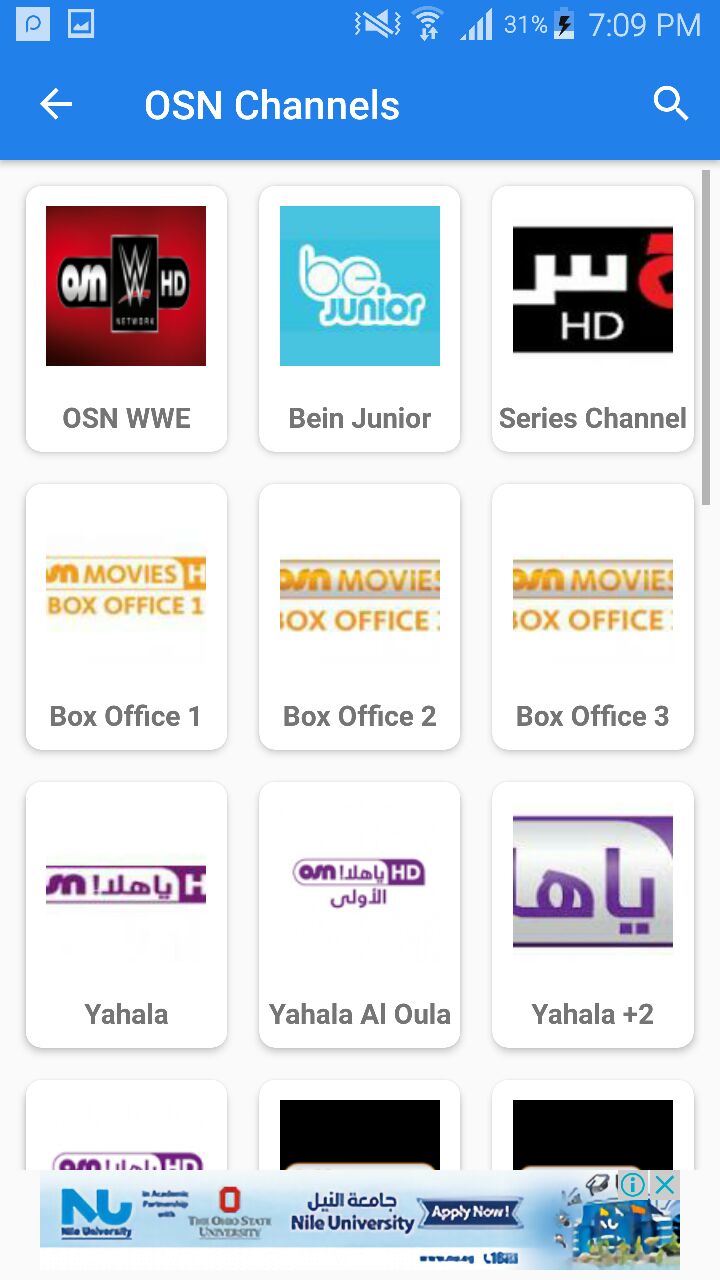Open Series Channel
Image resolution: width=720 pixels, height=1280 pixels.
pos(593,318)
